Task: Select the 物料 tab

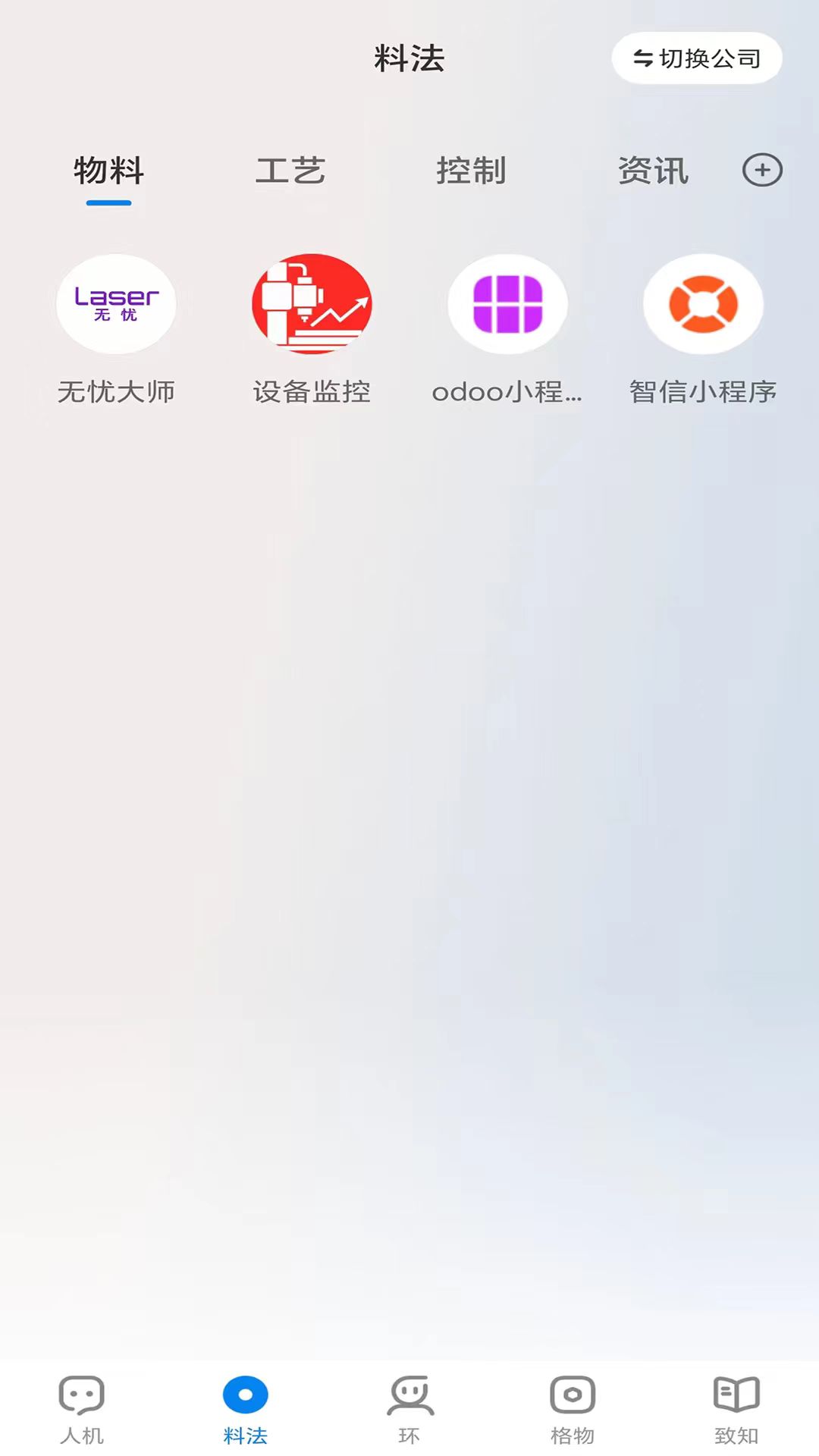Action: [x=108, y=171]
